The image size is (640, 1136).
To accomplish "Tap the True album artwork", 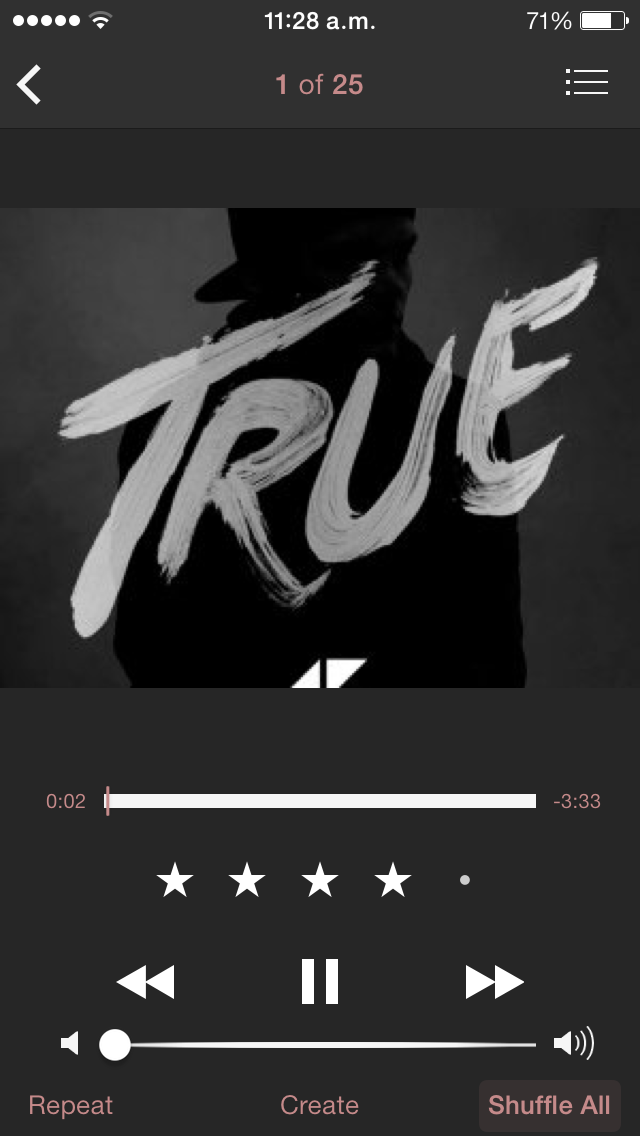I will coord(320,447).
